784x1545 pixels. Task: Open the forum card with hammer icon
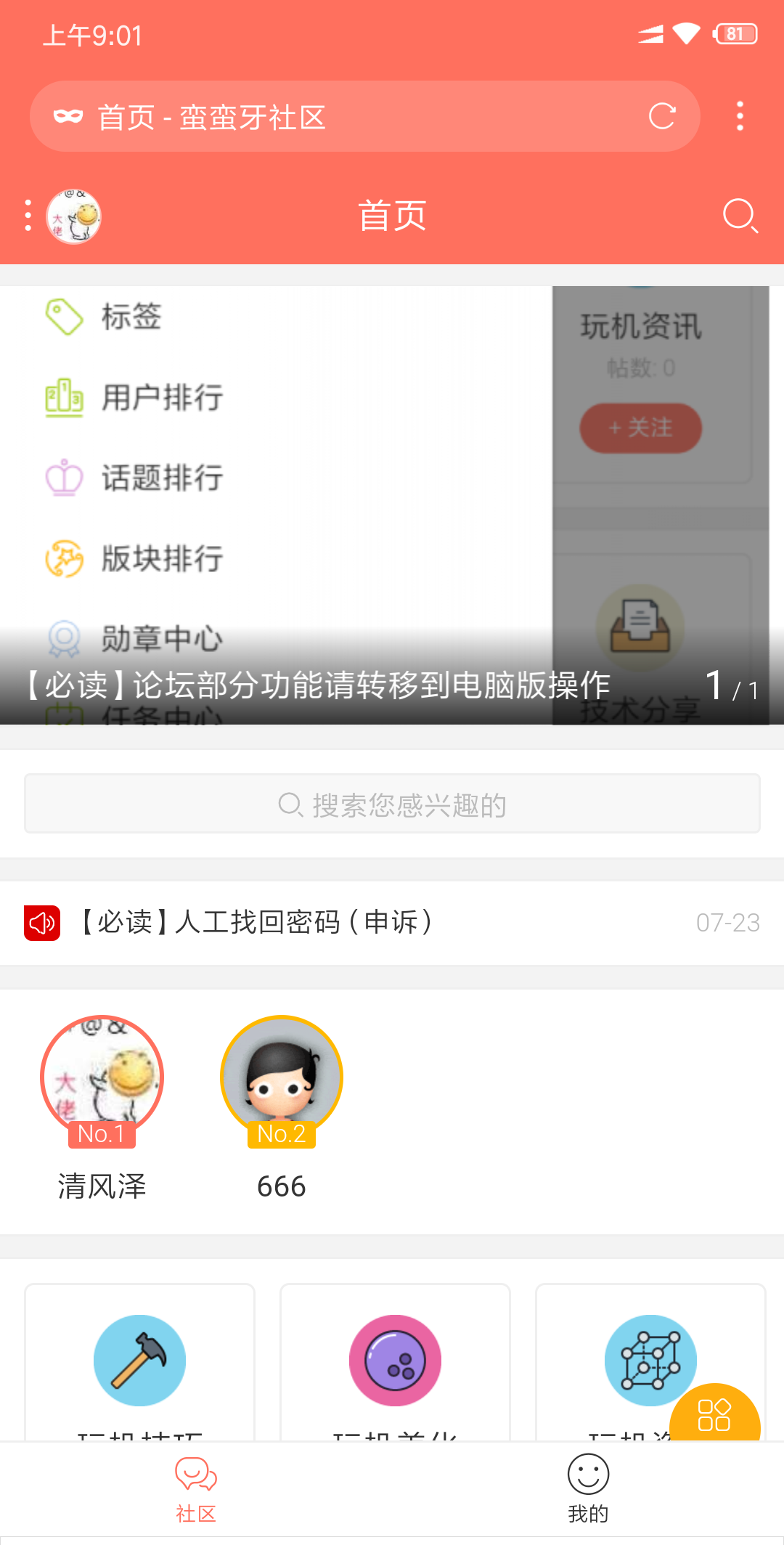(139, 1361)
